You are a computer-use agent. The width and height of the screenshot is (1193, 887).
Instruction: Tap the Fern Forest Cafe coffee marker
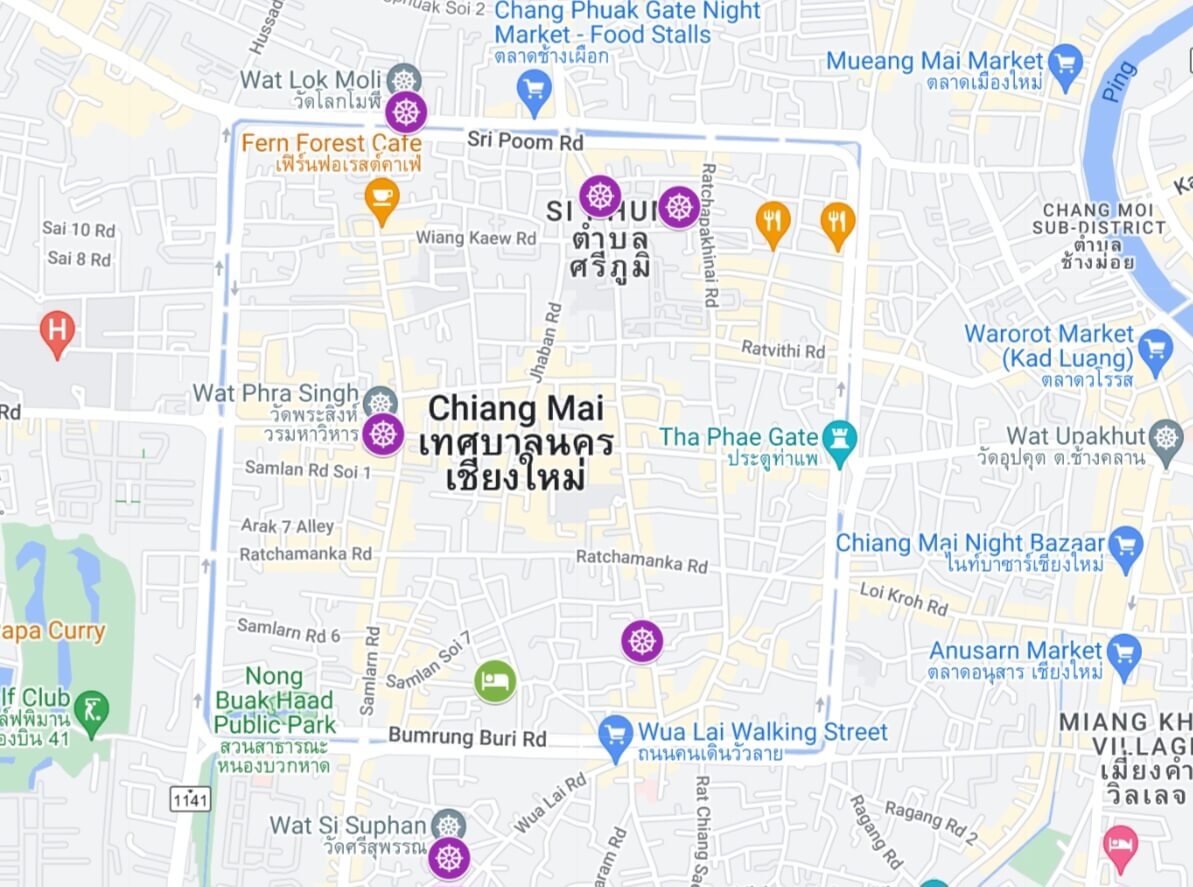point(381,198)
